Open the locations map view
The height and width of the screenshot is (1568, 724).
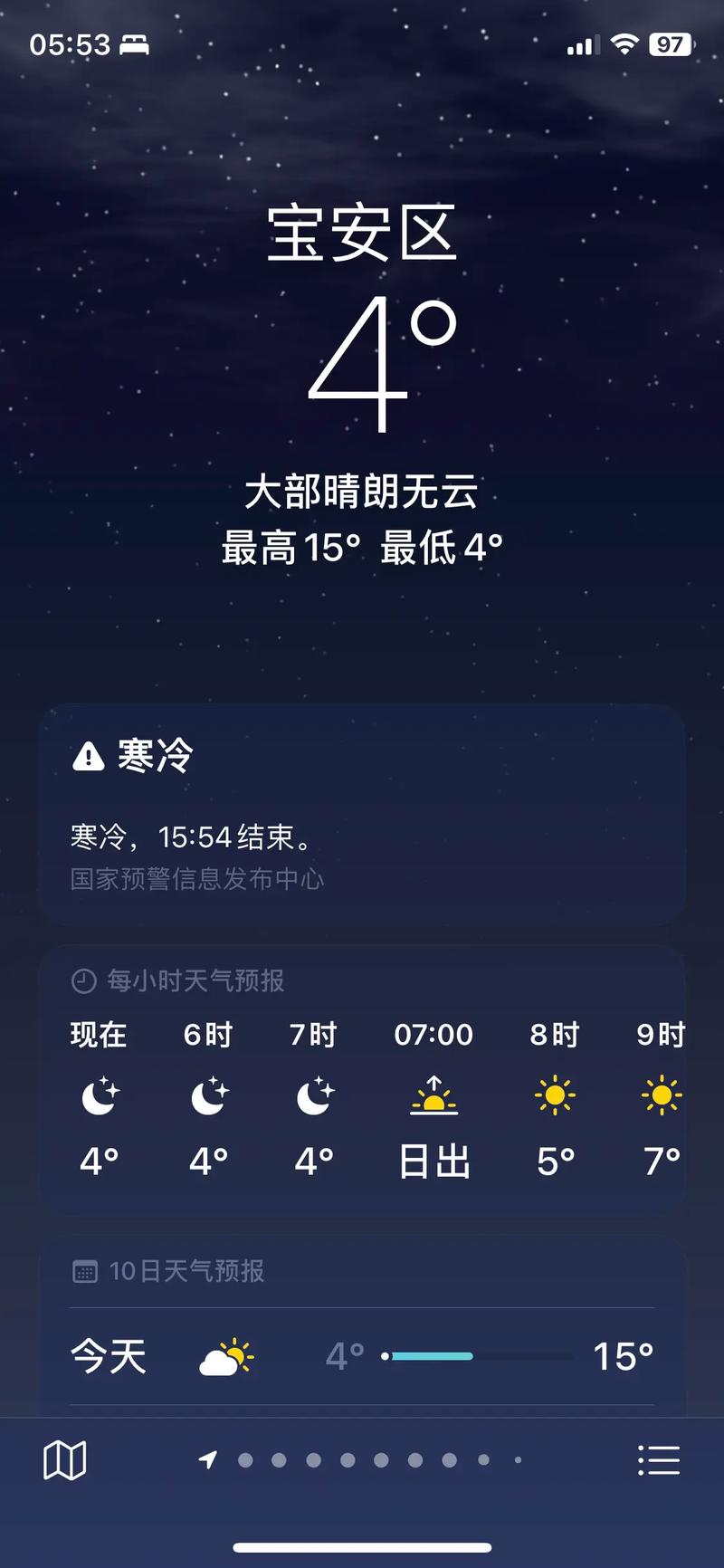tap(63, 1459)
